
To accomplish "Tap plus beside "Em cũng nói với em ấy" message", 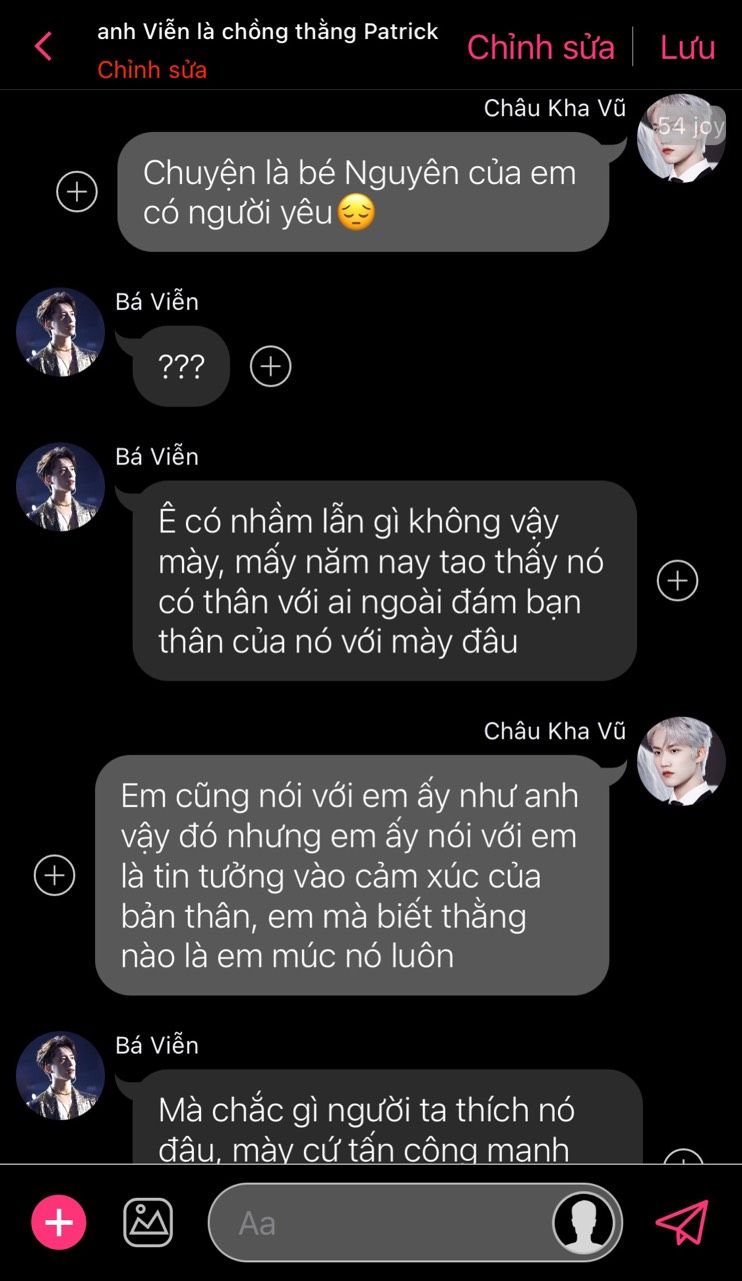I will point(55,875).
